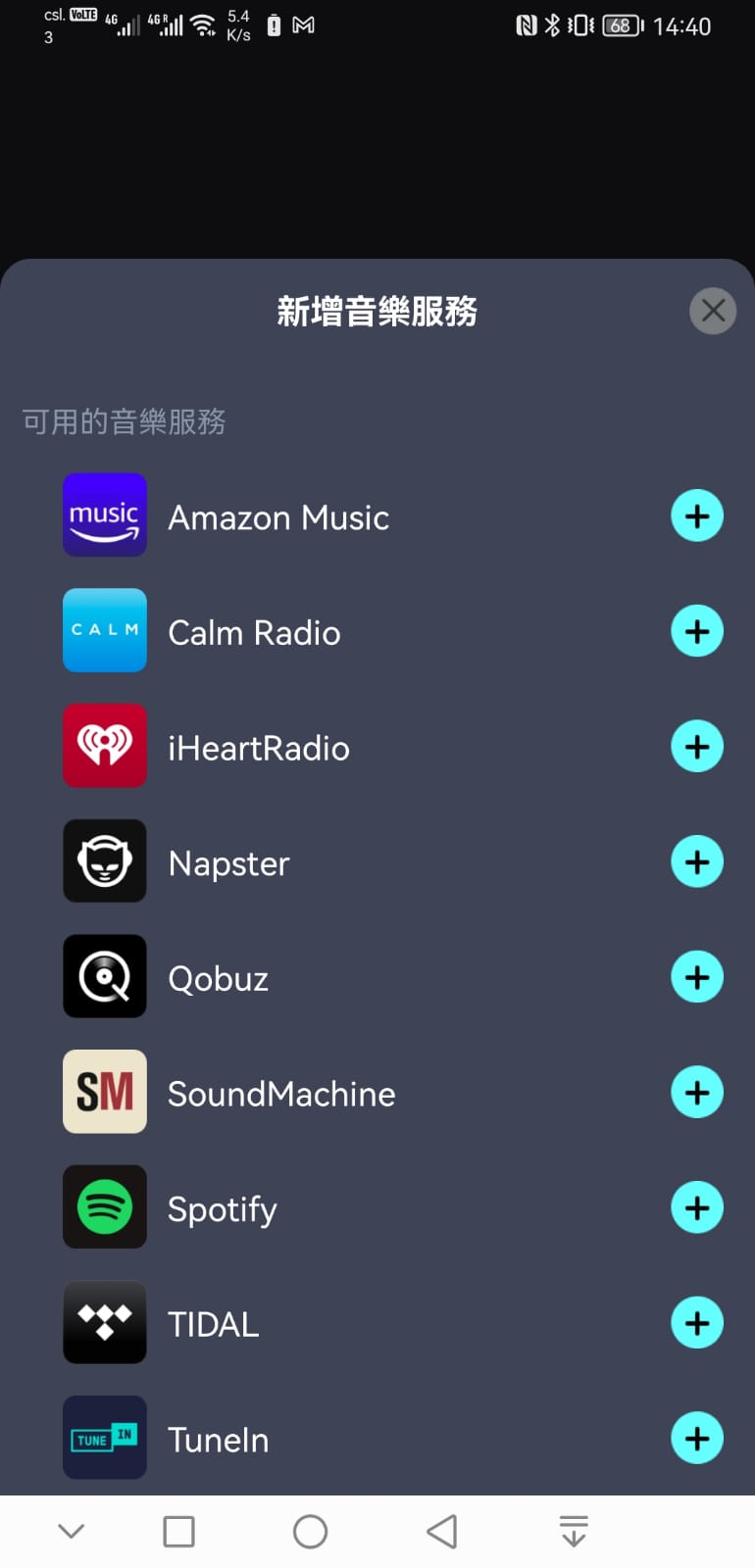This screenshot has height=1568, width=755.
Task: Hide the navigation bar with down chevron
Action: (72, 1531)
